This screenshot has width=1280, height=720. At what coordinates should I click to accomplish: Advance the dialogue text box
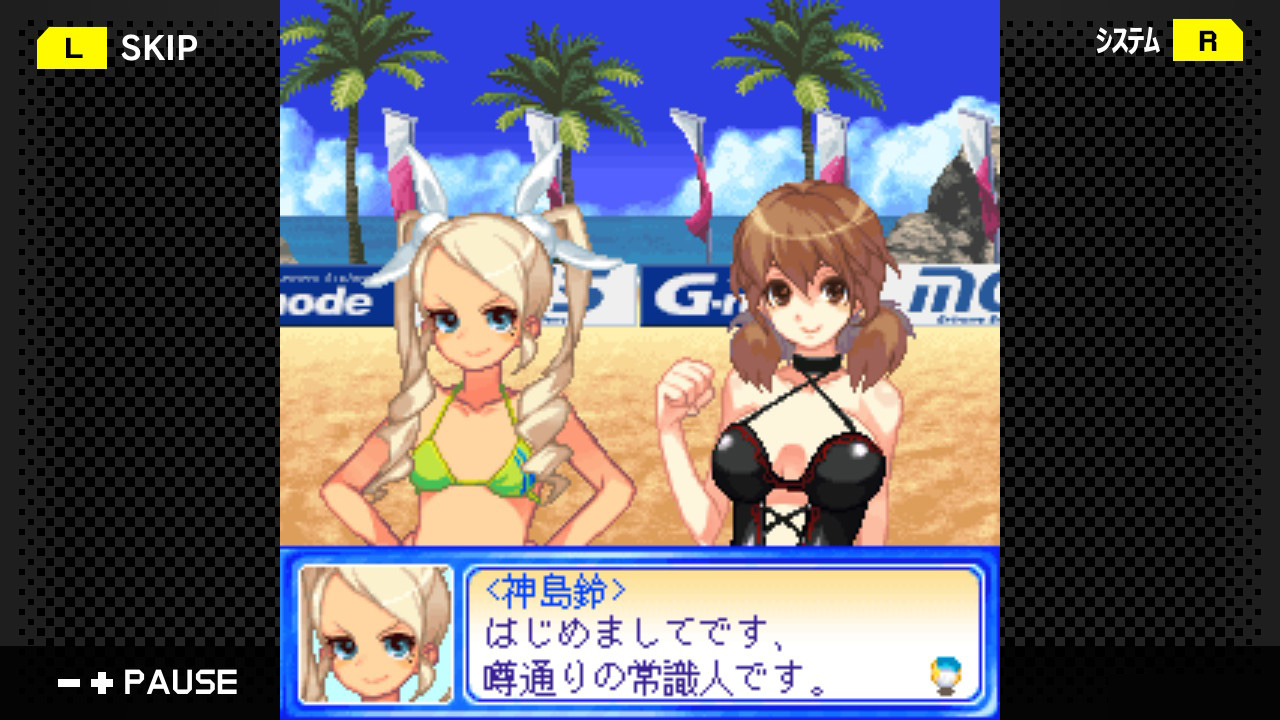724,634
